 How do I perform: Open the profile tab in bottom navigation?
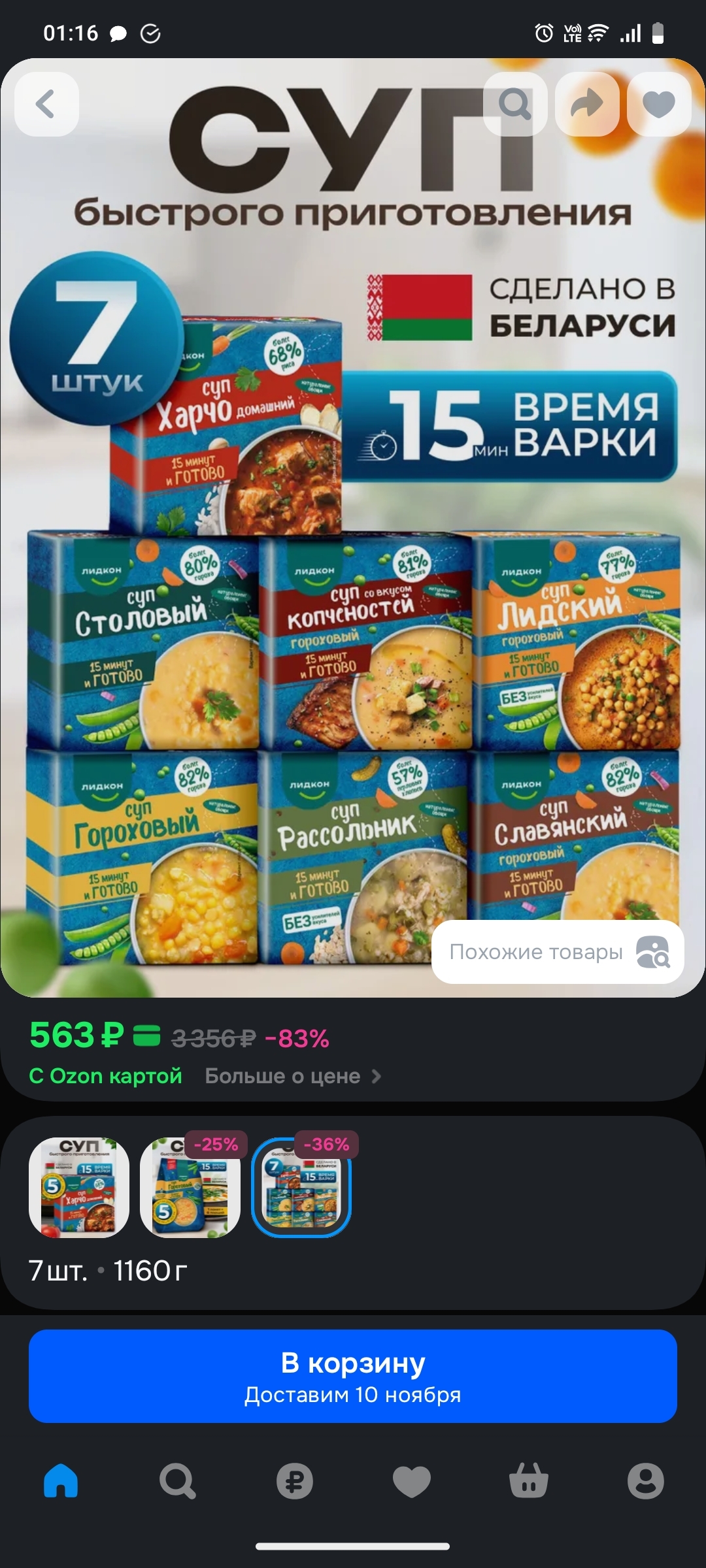click(x=645, y=1481)
